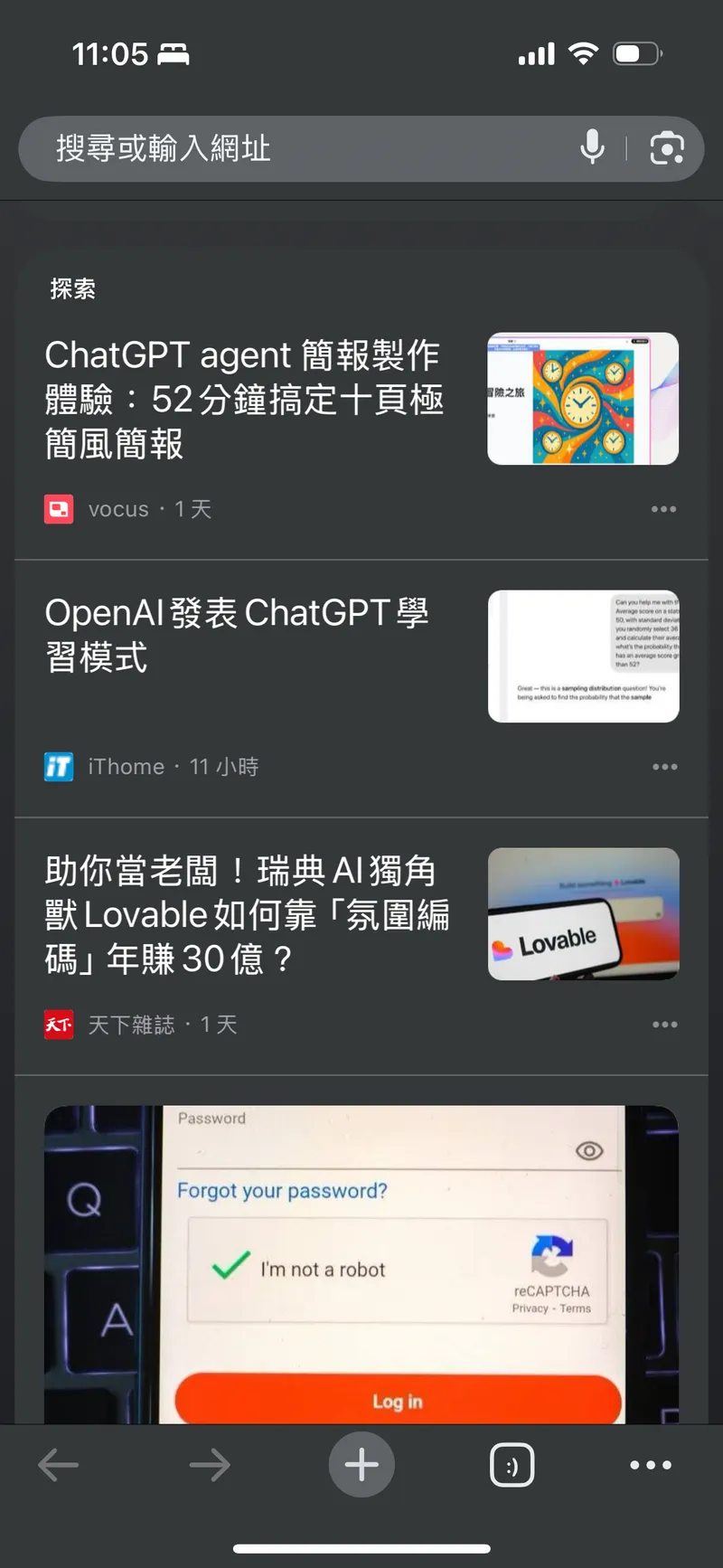Image resolution: width=723 pixels, height=1568 pixels.
Task: Open options menu for 天下雜誌 article
Action: pyautogui.click(x=664, y=1025)
